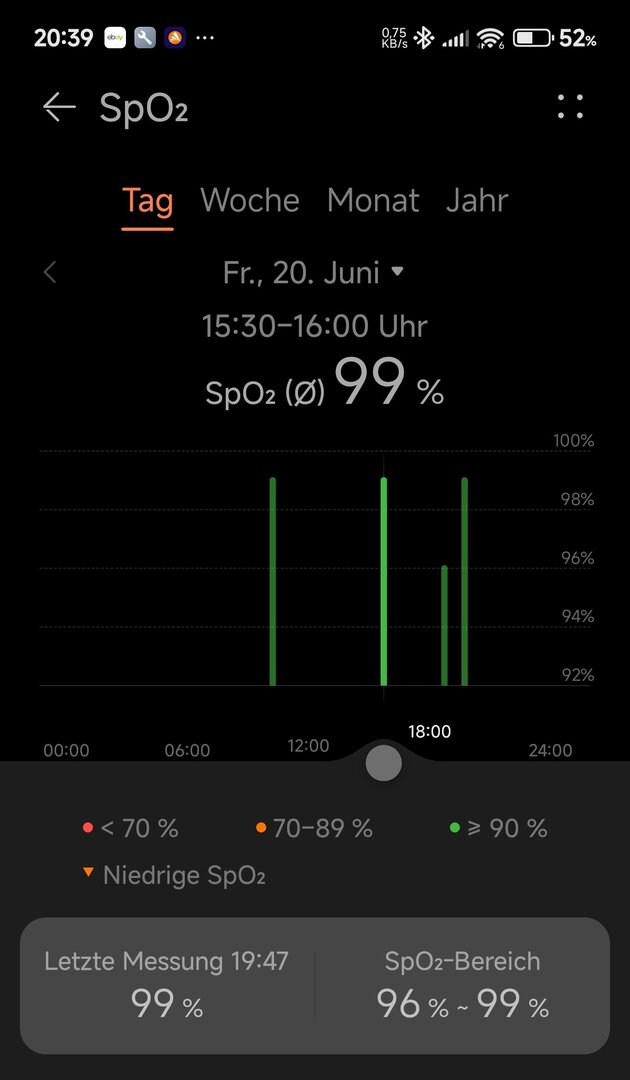Go back using the top-left arrow

[59, 108]
